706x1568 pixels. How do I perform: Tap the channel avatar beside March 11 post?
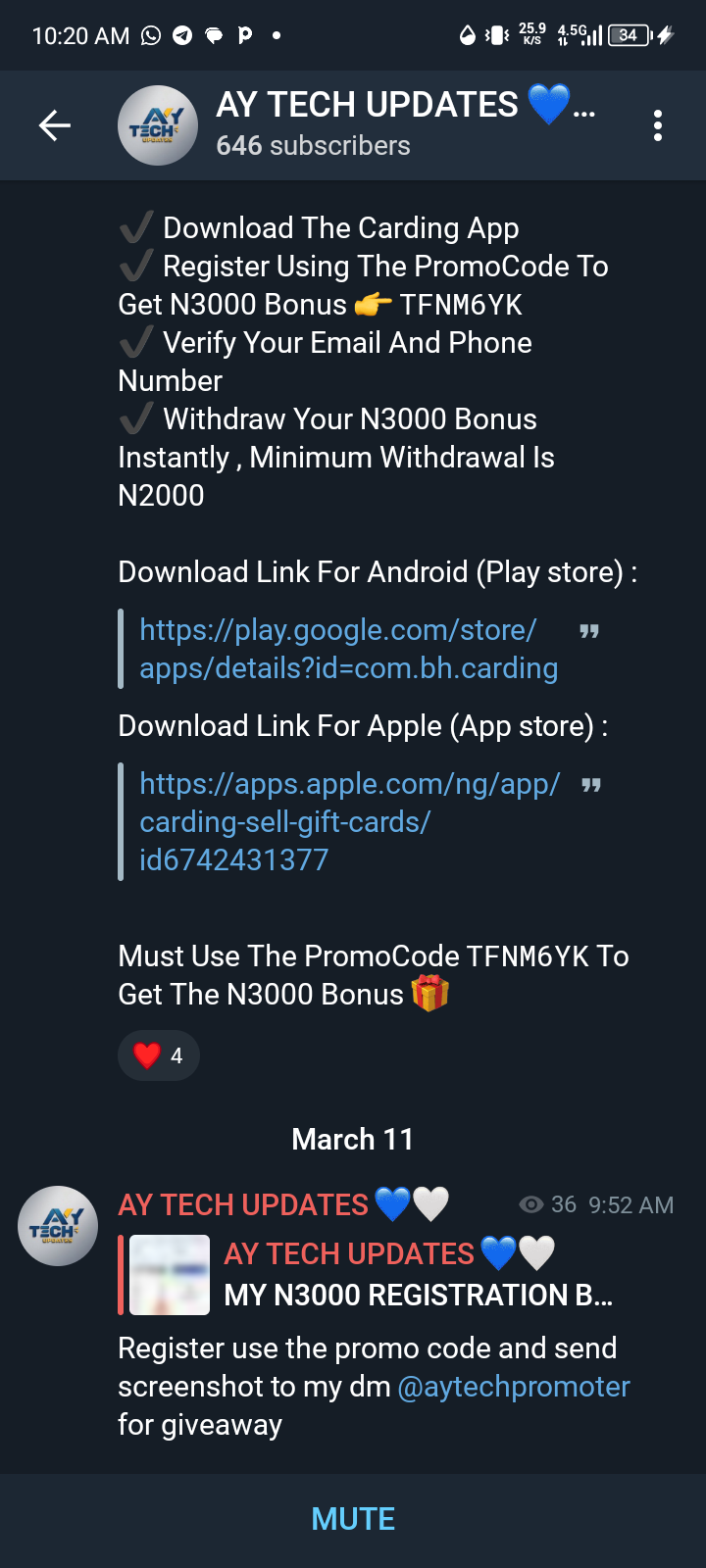[x=58, y=1225]
